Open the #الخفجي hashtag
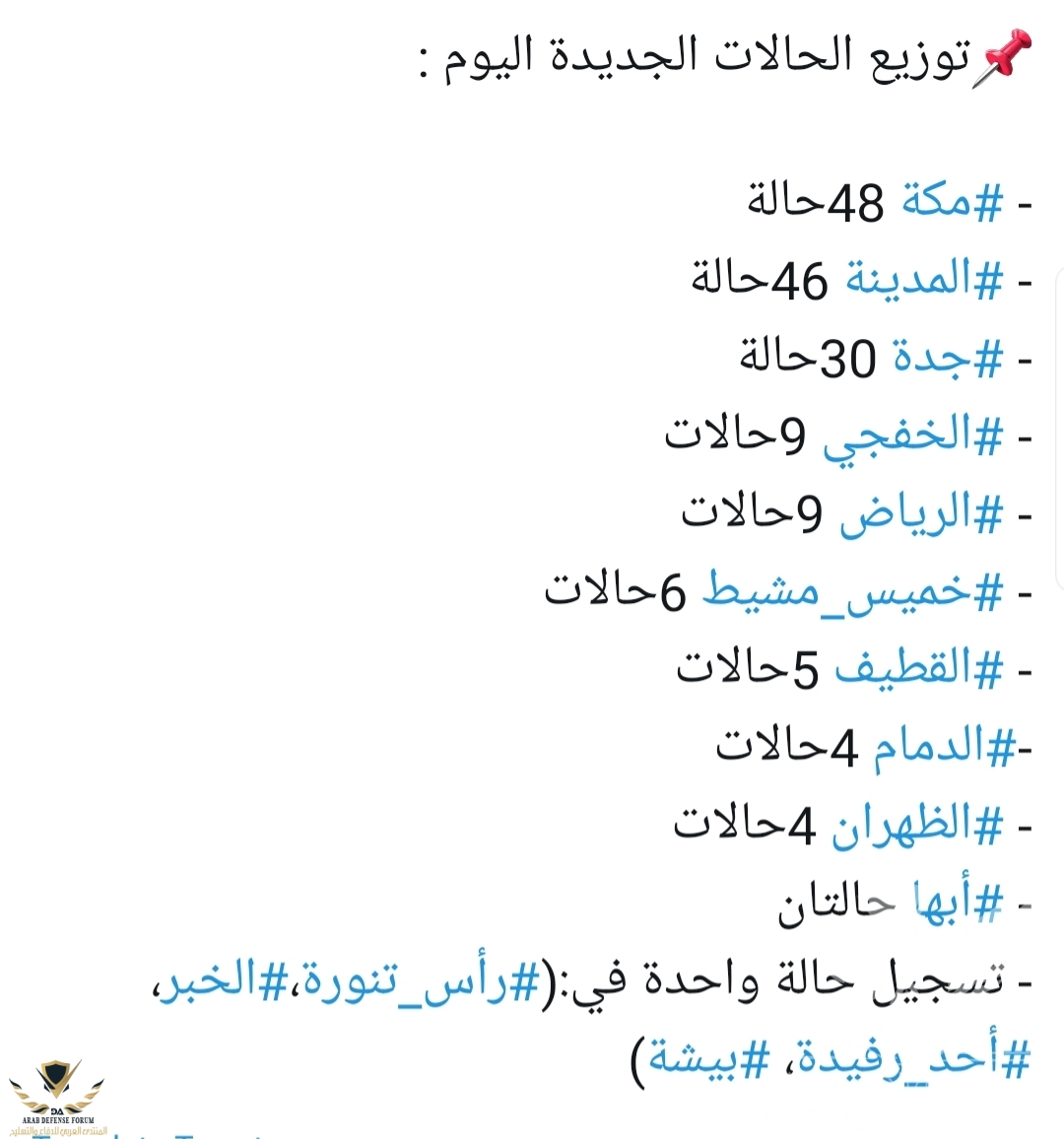 (x=912, y=436)
